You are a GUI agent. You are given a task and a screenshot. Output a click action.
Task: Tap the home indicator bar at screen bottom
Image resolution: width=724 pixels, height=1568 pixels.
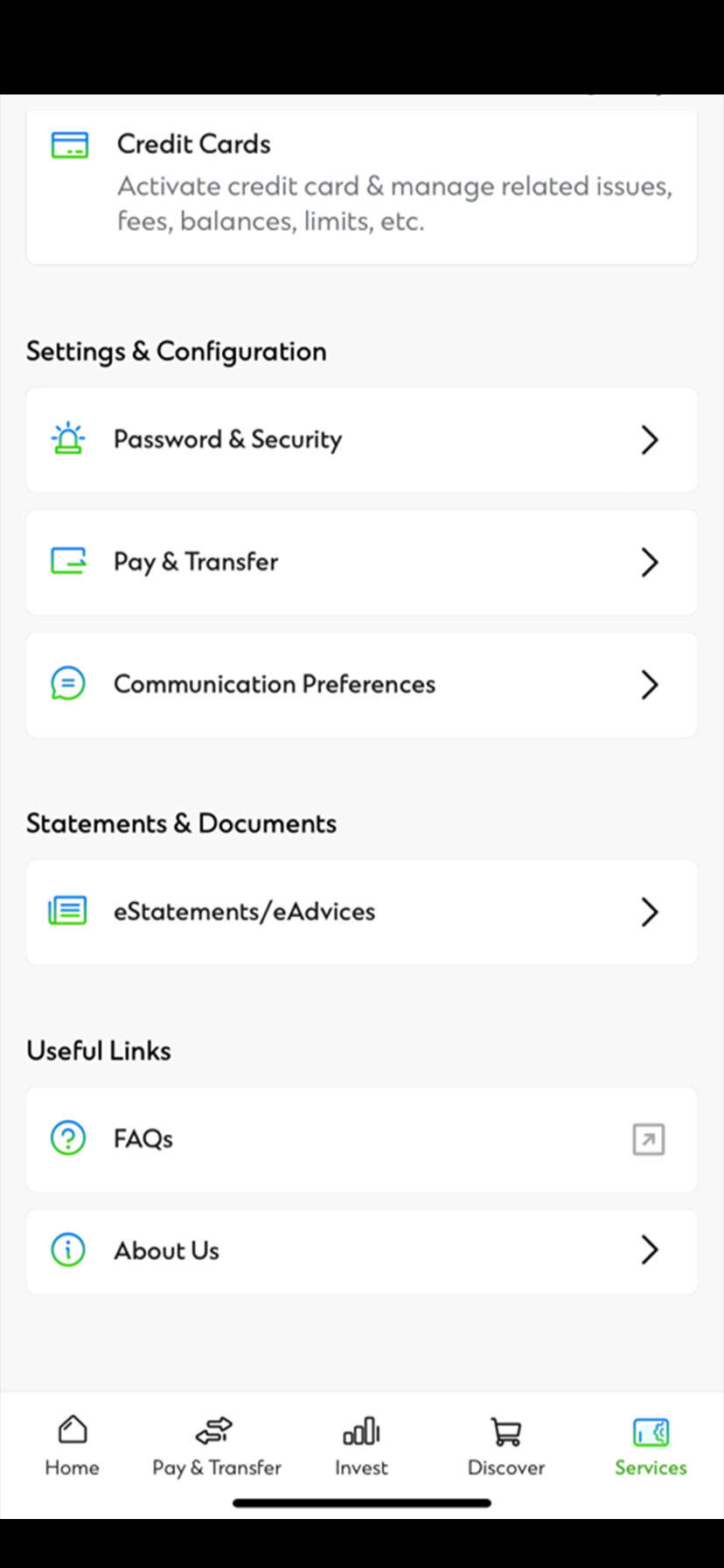(x=361, y=1502)
